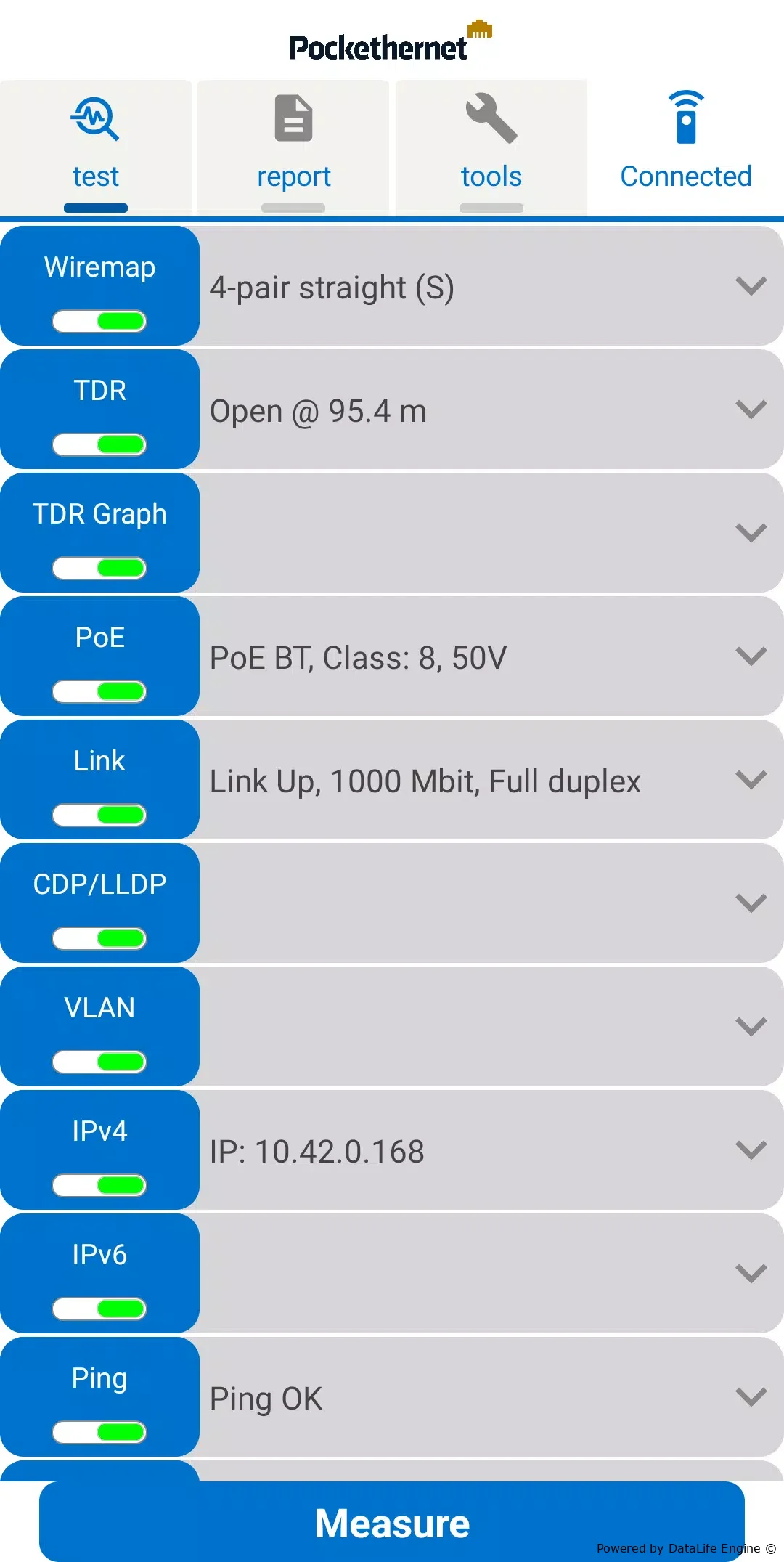This screenshot has width=784, height=1562.
Task: Toggle off the Wiremap test switch
Action: (99, 321)
